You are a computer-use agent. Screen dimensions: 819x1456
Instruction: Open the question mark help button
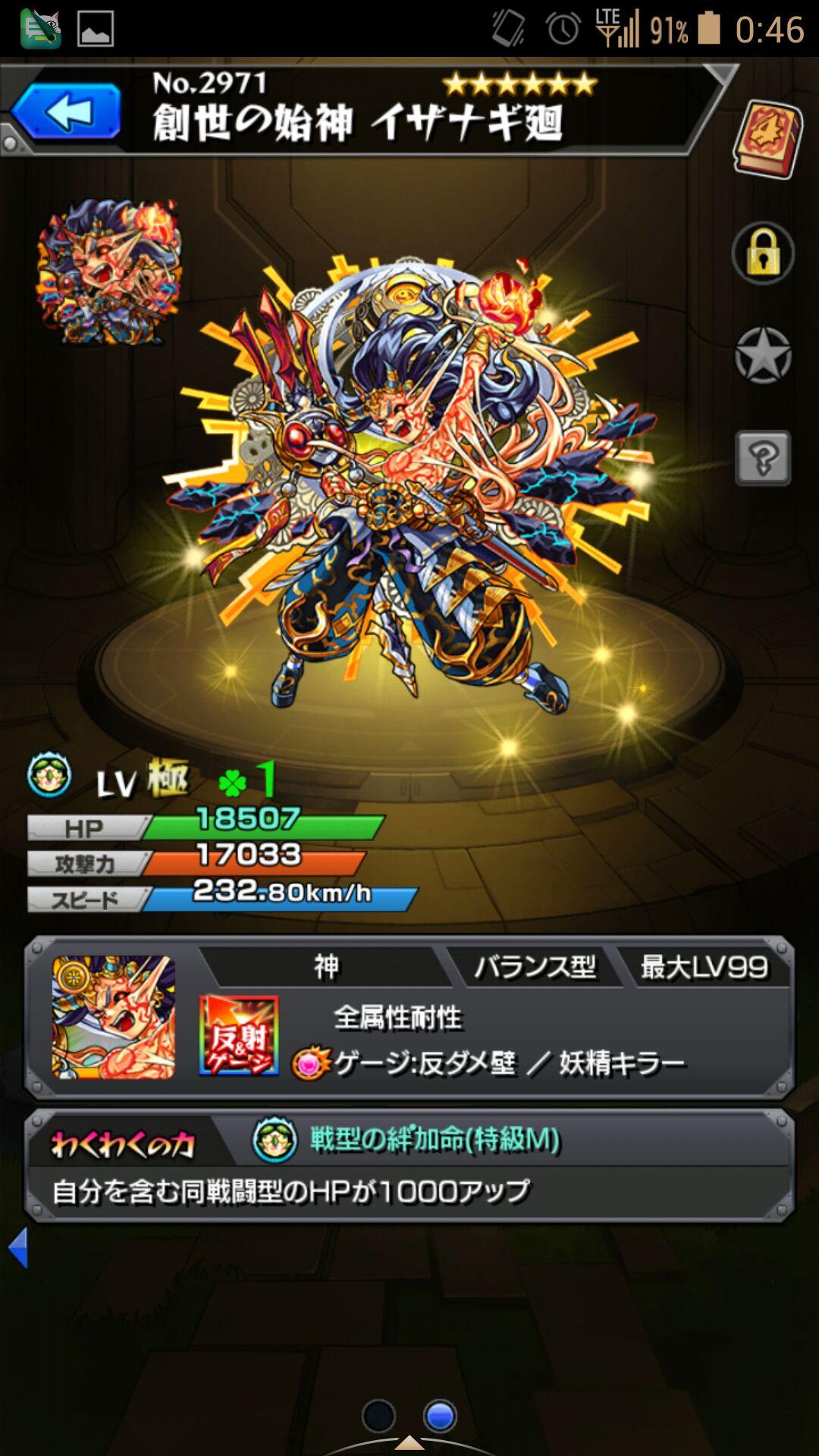(763, 457)
